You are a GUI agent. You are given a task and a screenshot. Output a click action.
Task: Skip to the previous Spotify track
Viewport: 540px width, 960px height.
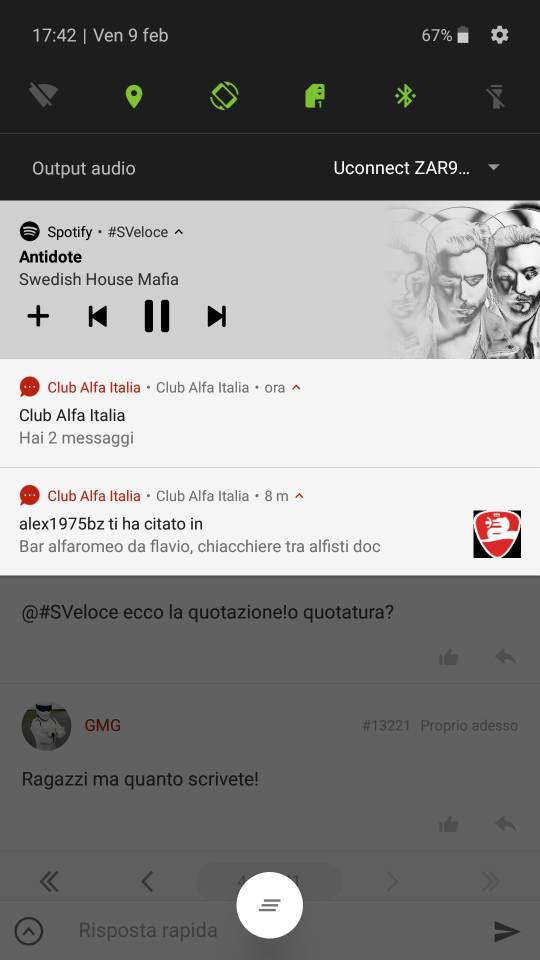coord(97,317)
